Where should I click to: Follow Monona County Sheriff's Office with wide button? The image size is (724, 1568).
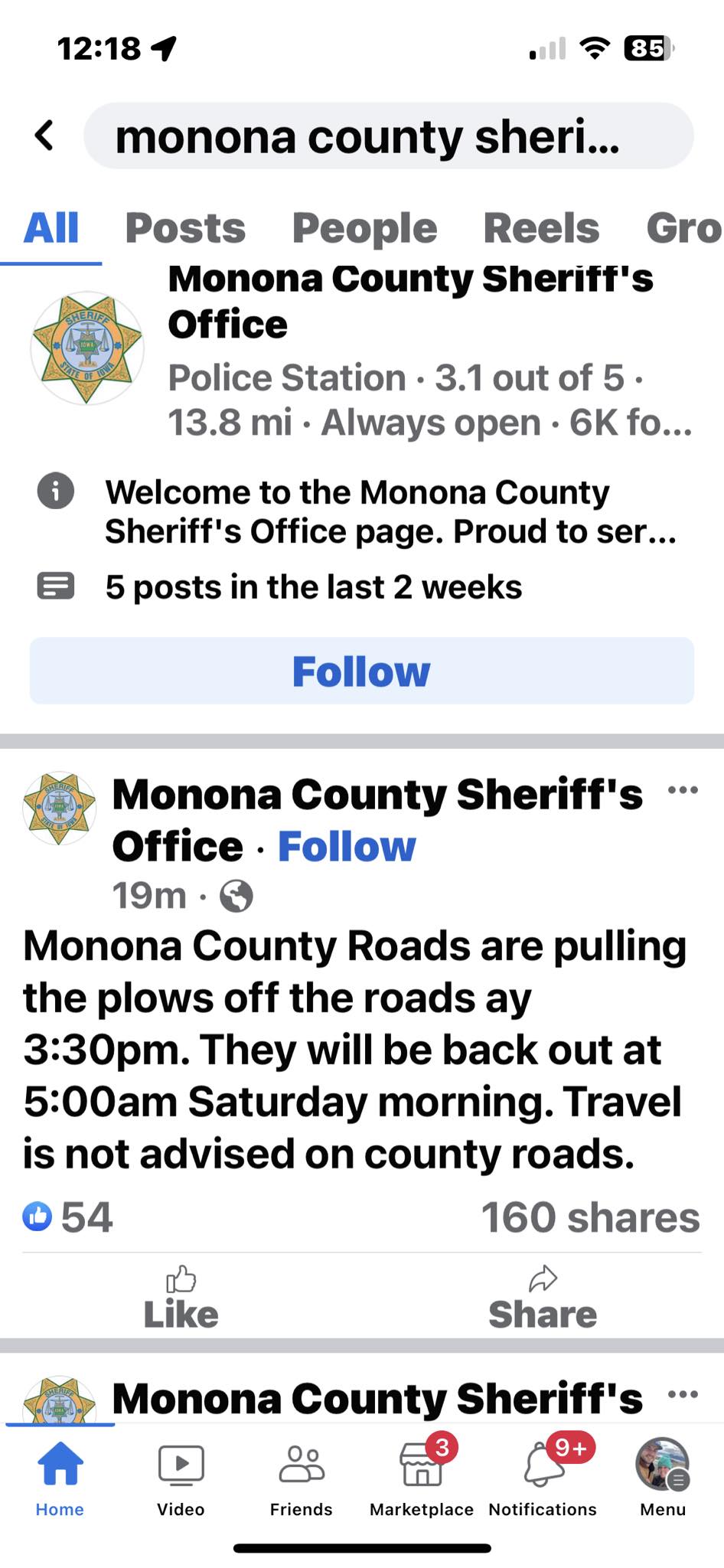click(x=361, y=671)
